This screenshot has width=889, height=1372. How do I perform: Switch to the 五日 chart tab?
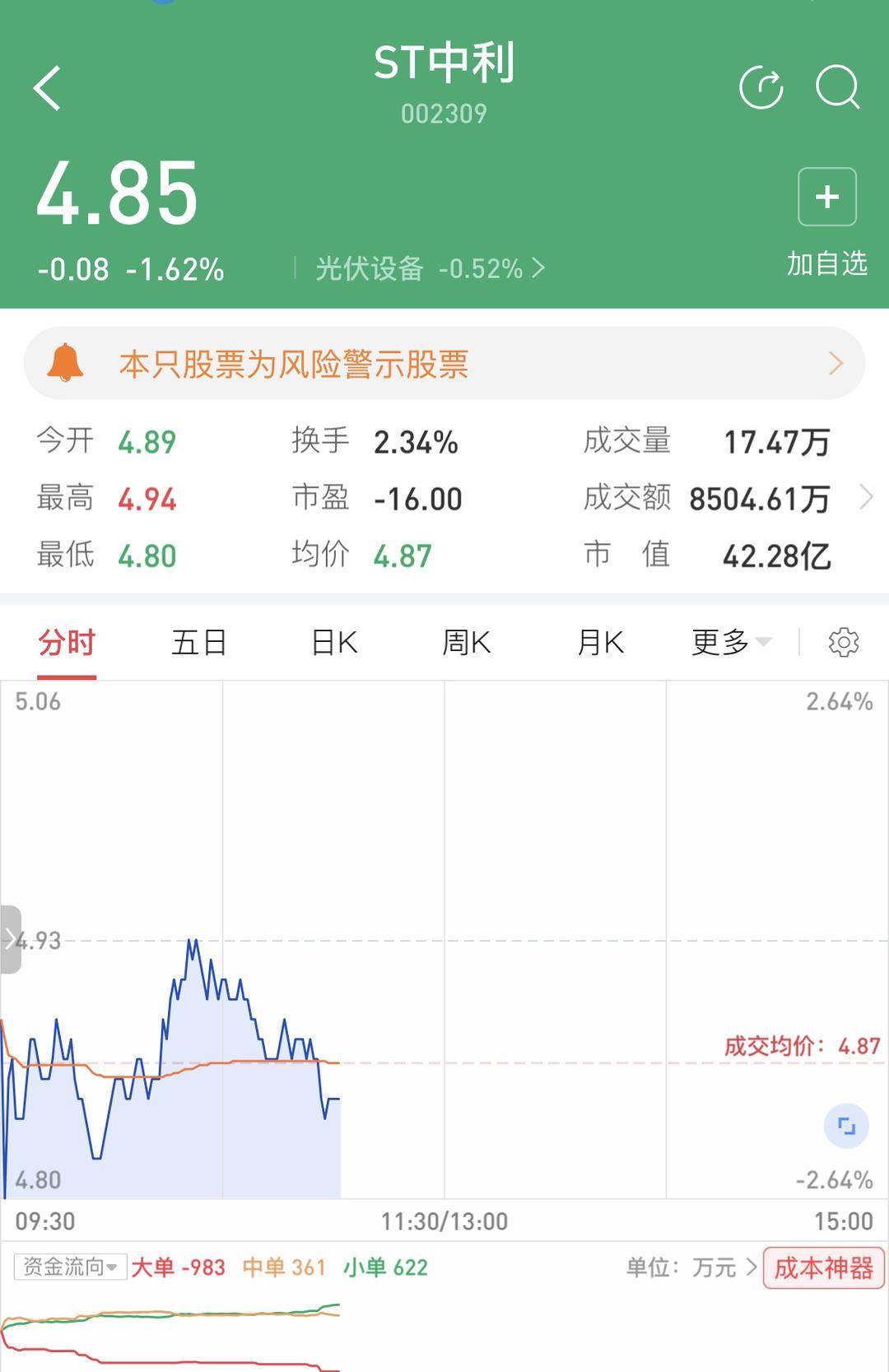(199, 643)
